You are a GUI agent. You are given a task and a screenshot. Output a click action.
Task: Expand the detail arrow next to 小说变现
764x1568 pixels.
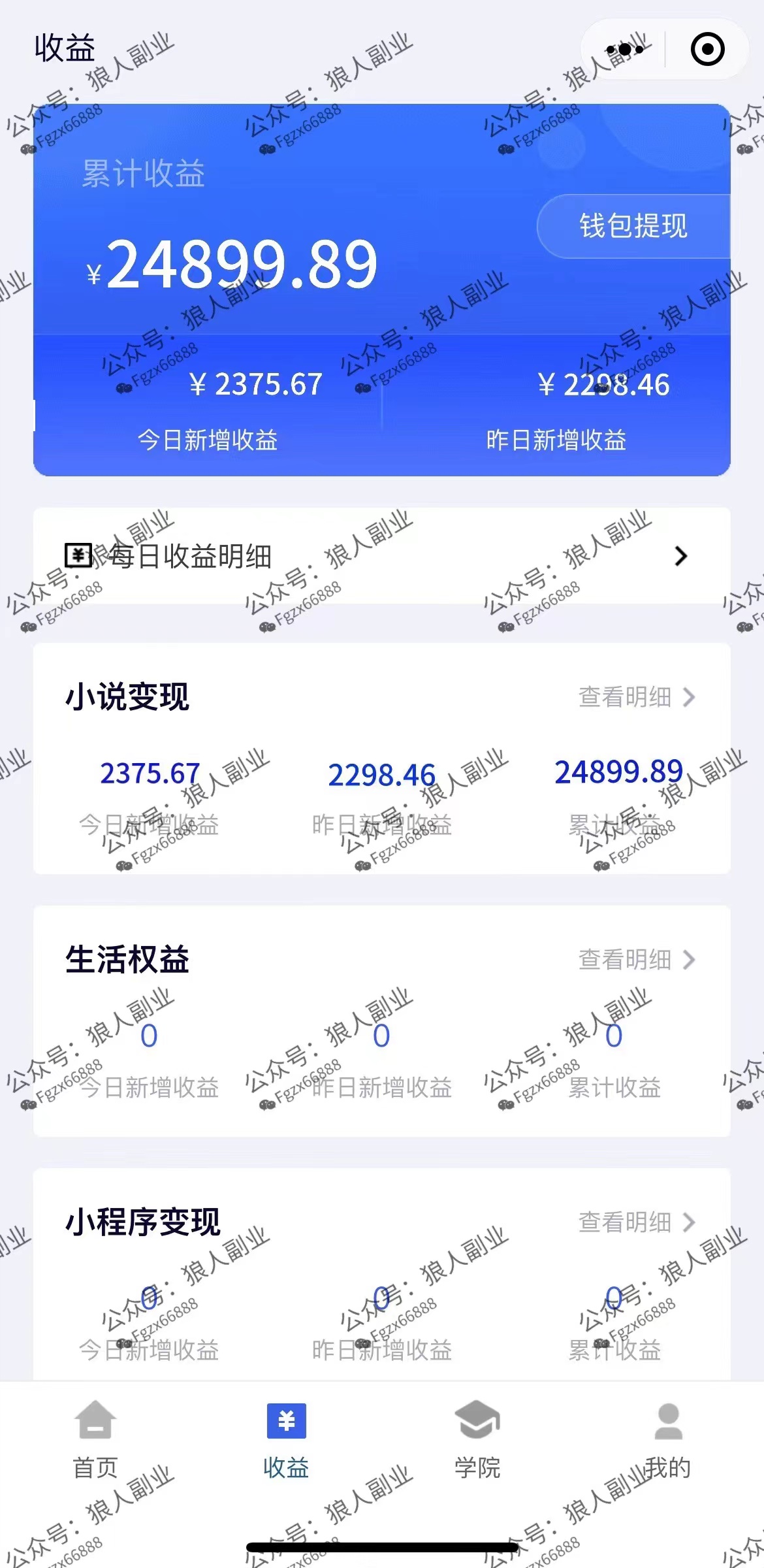click(688, 698)
